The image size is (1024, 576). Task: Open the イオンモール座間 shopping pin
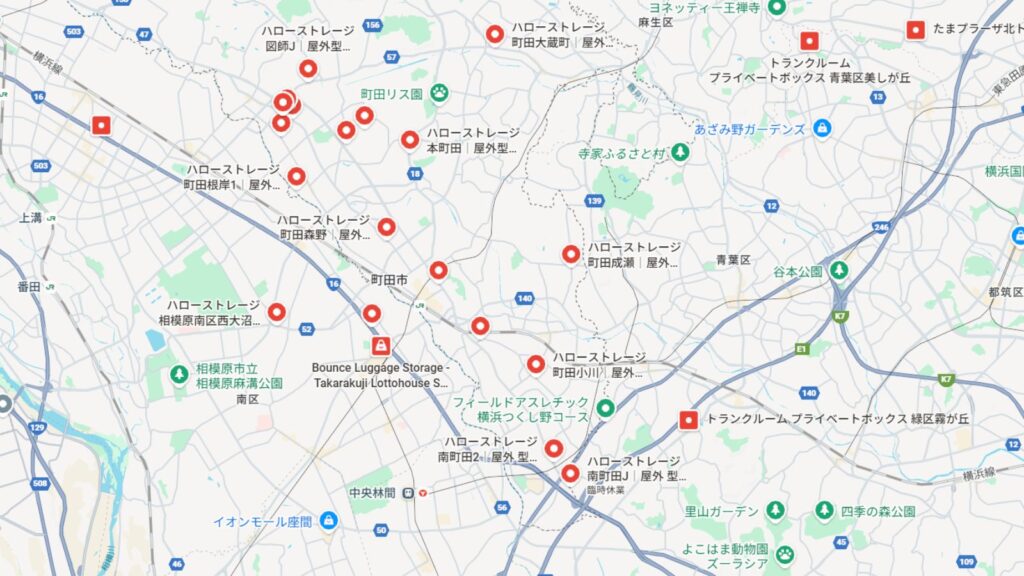[x=328, y=520]
